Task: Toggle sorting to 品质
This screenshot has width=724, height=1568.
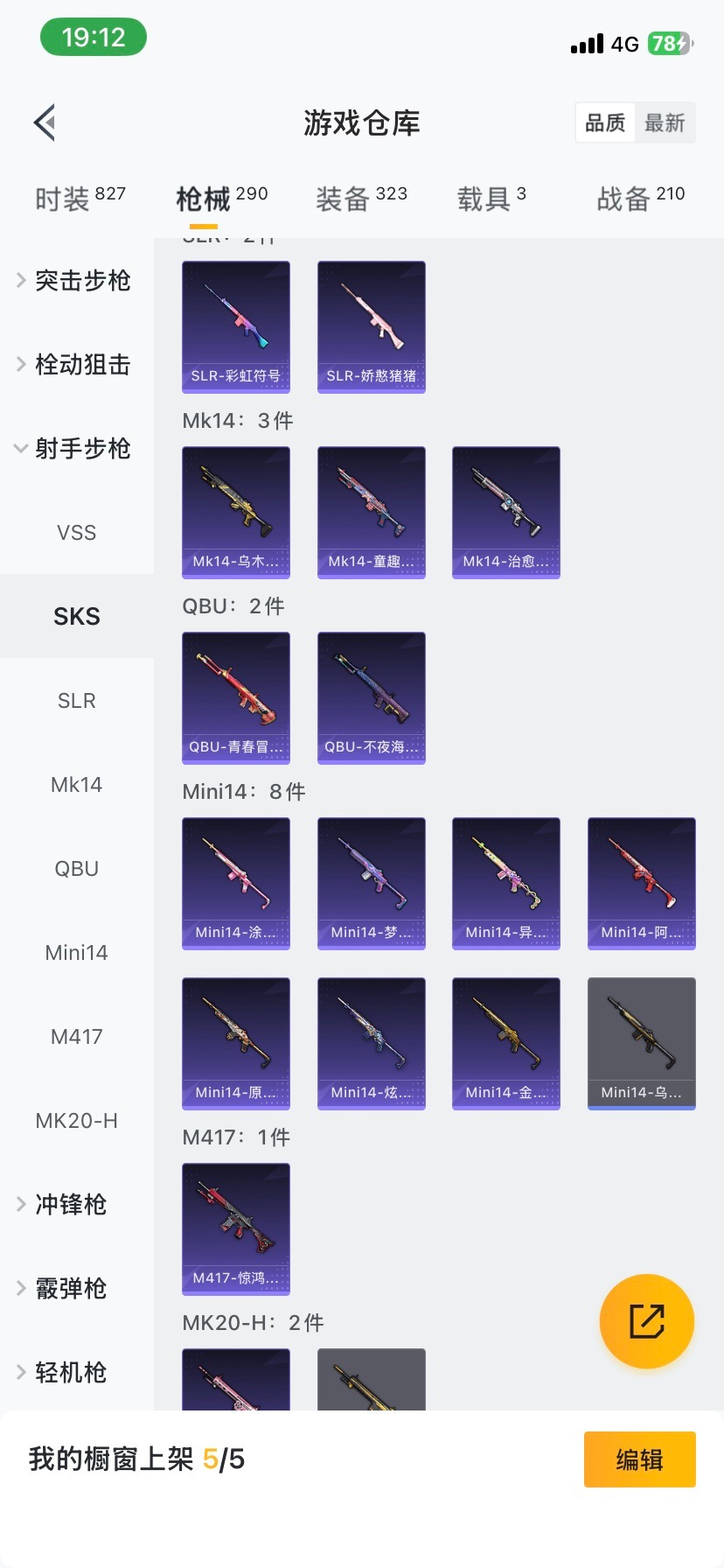Action: point(605,122)
